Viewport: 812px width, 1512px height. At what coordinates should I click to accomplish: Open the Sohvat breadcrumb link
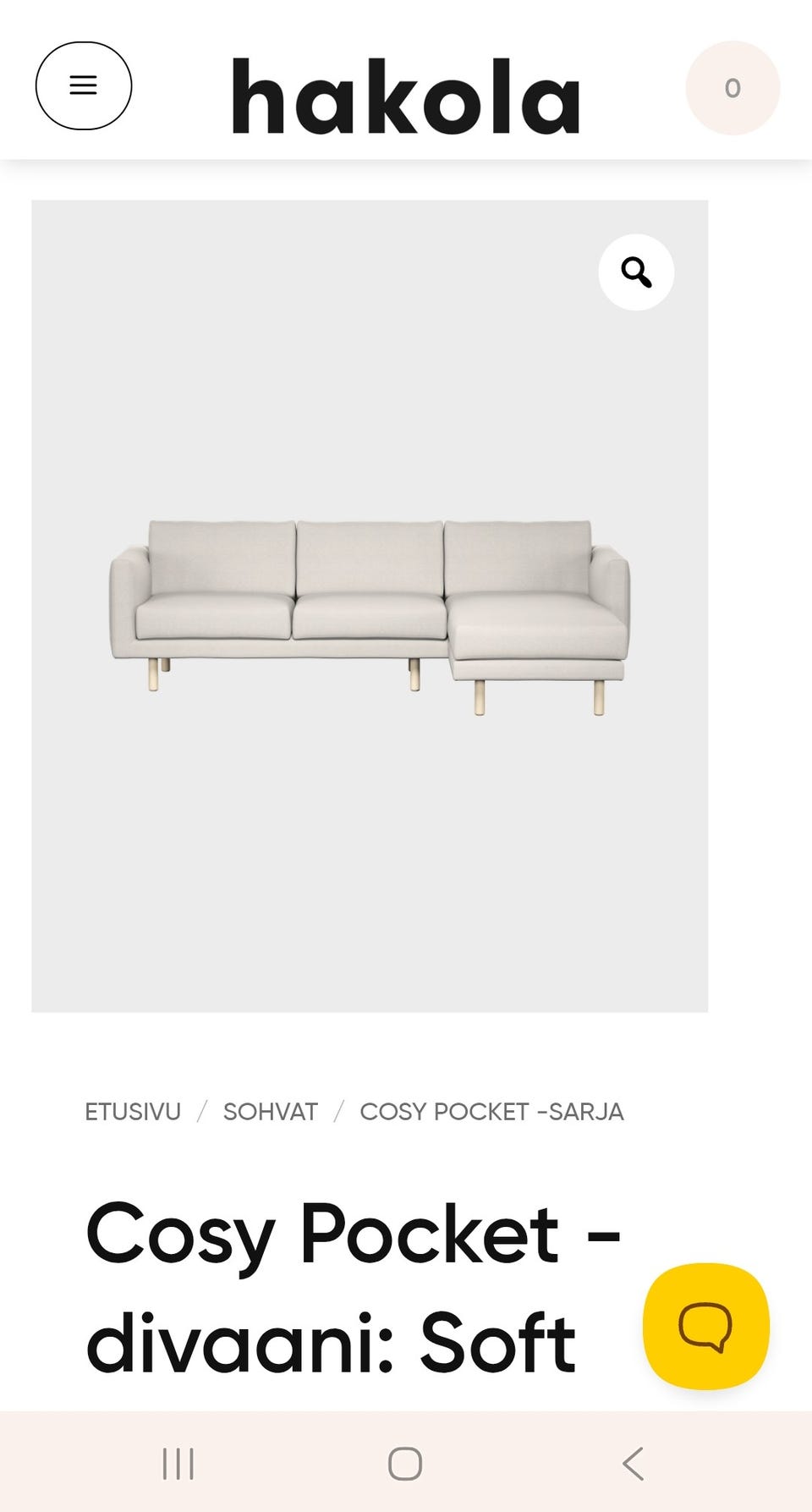point(271,1111)
